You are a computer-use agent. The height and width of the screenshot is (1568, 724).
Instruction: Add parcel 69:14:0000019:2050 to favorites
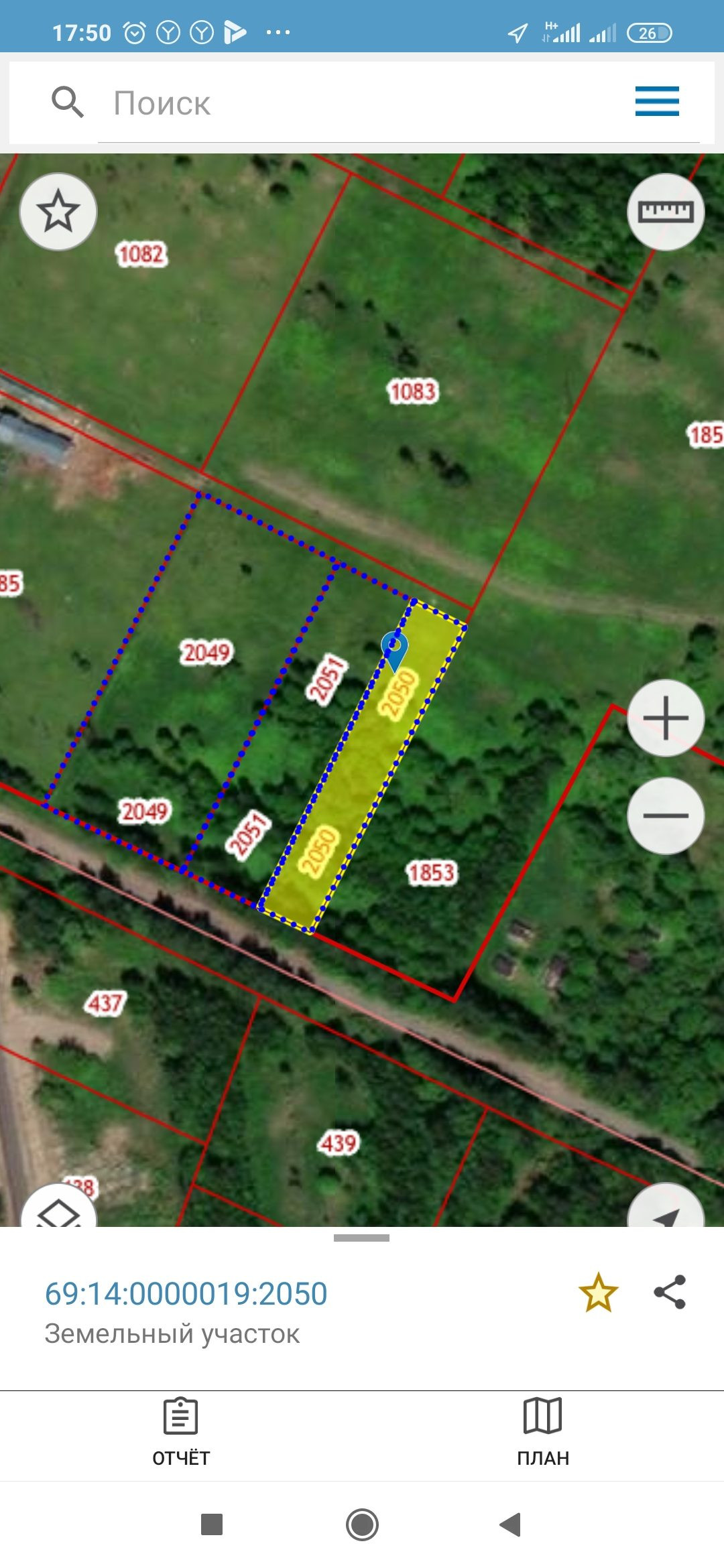point(598,1293)
